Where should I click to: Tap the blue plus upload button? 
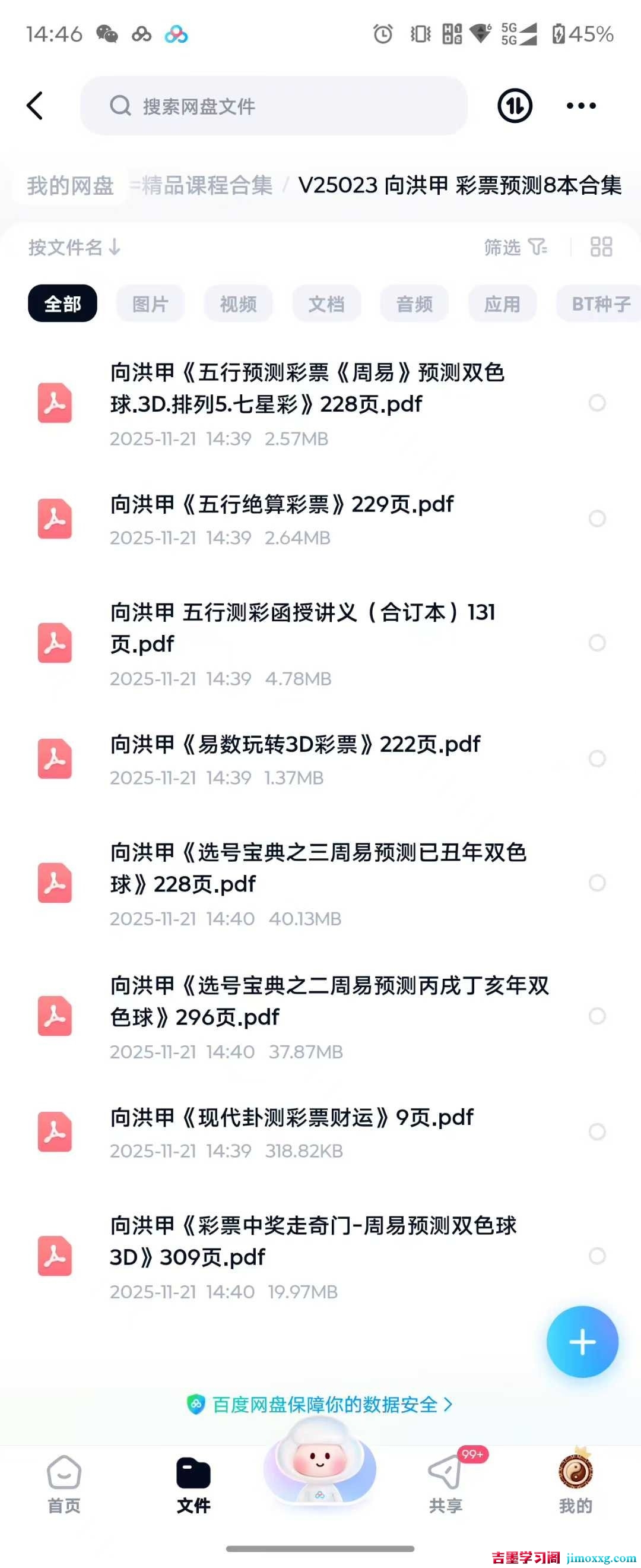[582, 1342]
